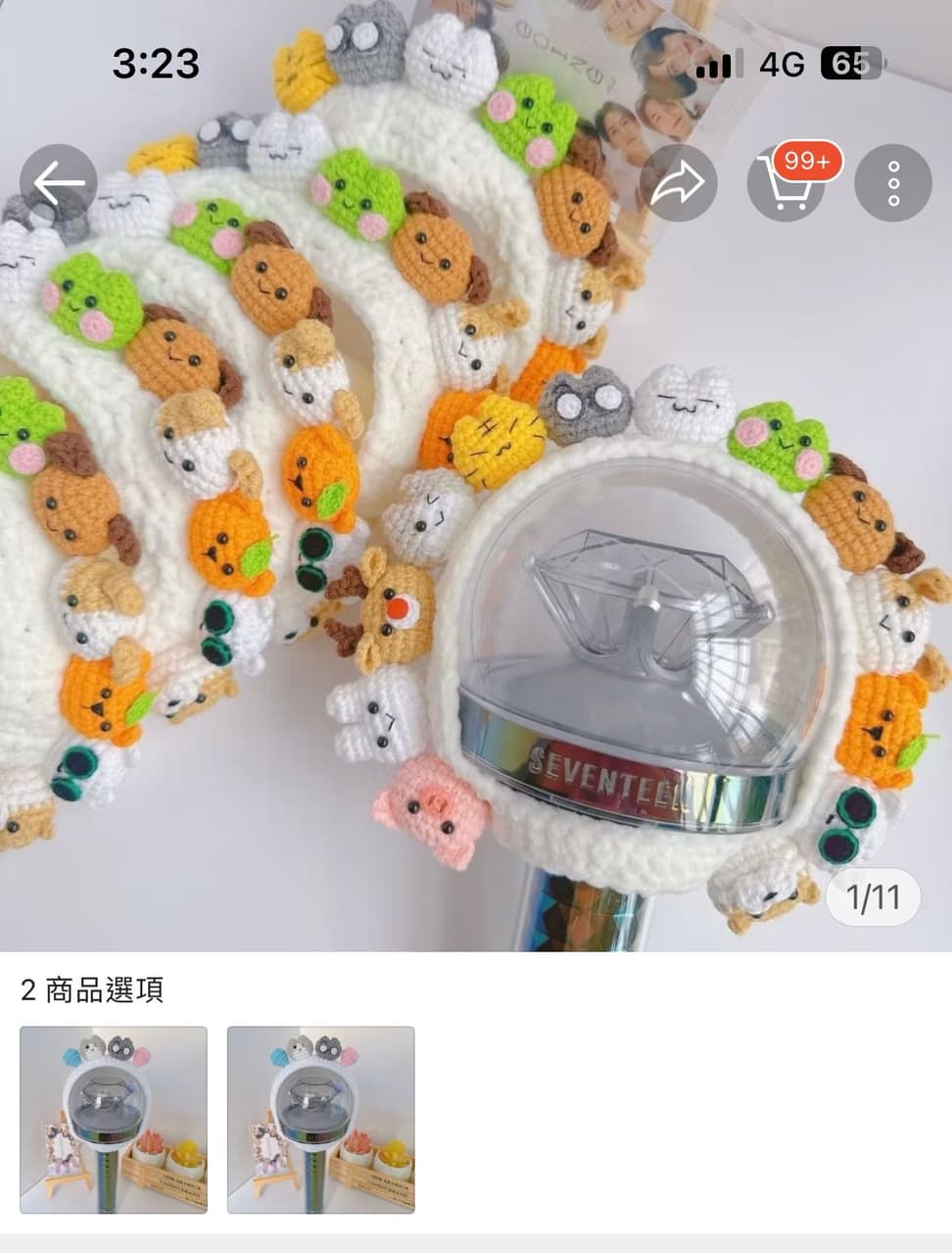This screenshot has width=952, height=1253.
Task: Share this product listing
Action: (x=678, y=183)
